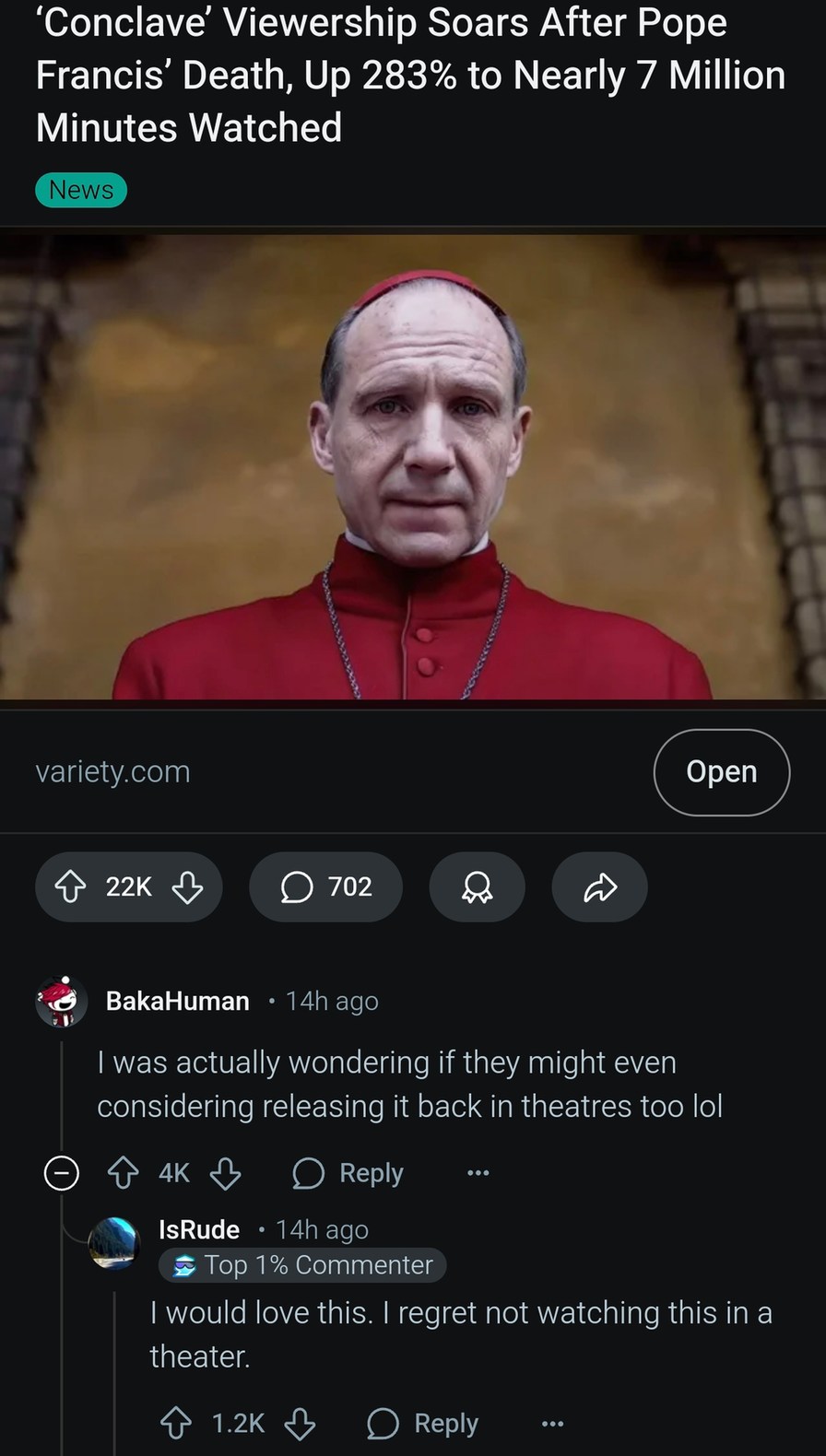826x1456 pixels.
Task: Open BakaHuman's profile
Action: [177, 1001]
